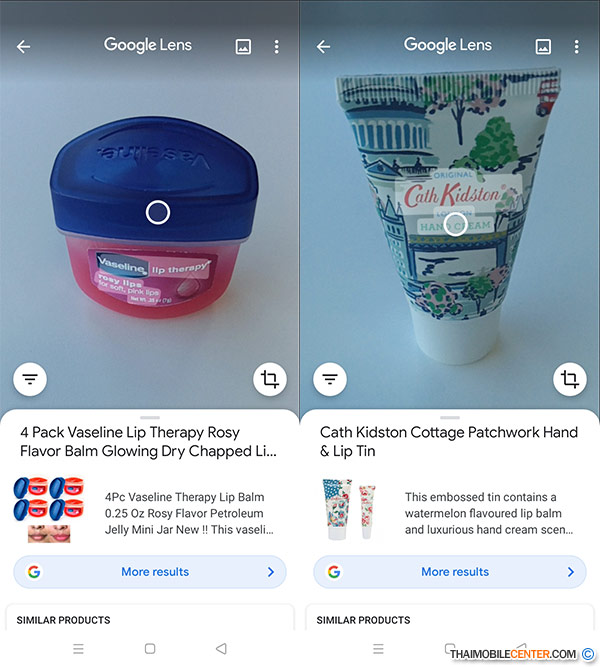View more results for Vaseline lip balm
The image size is (600, 667).
[x=150, y=572]
